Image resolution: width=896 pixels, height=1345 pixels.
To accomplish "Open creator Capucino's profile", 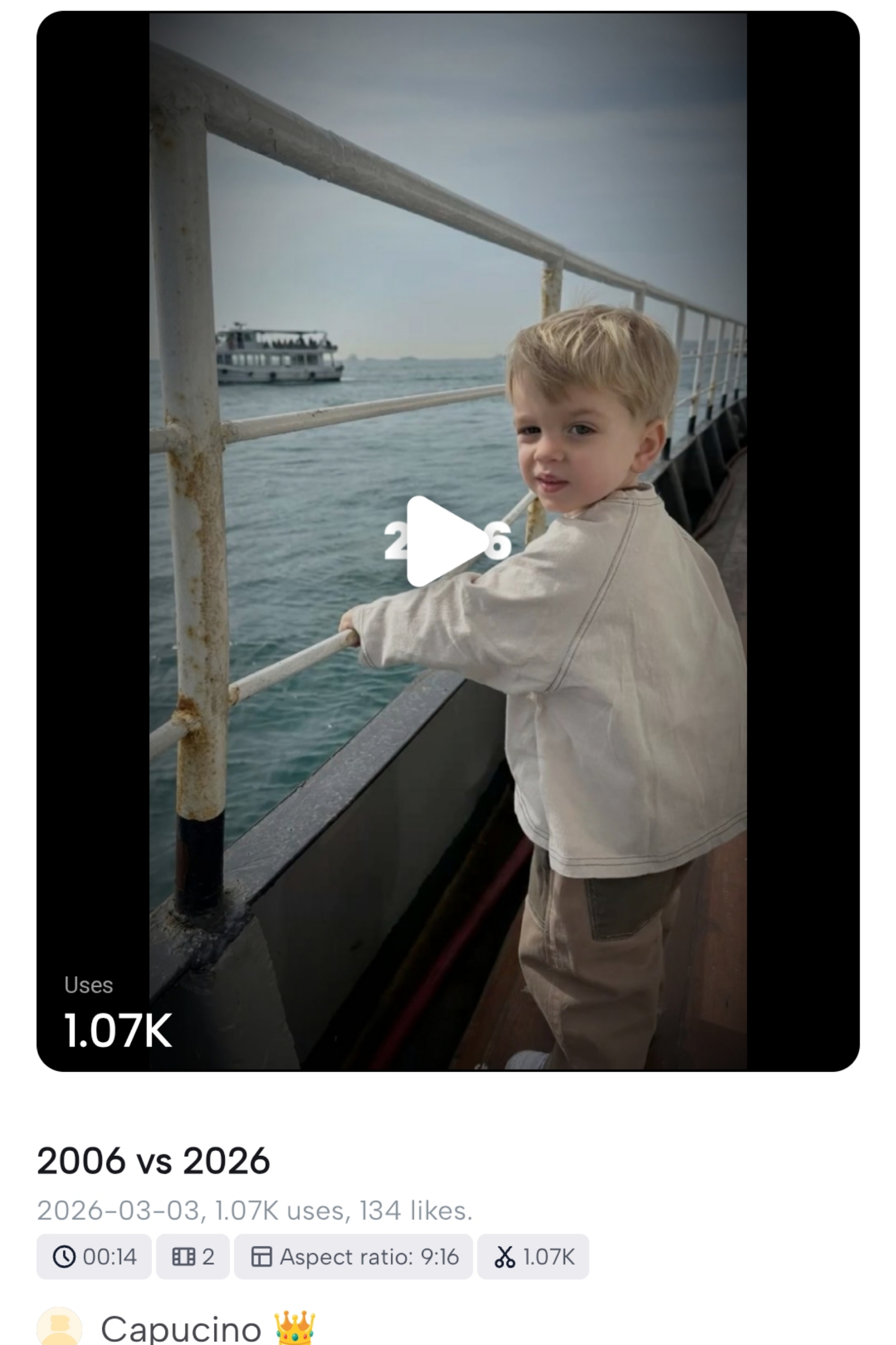I will [x=181, y=1328].
